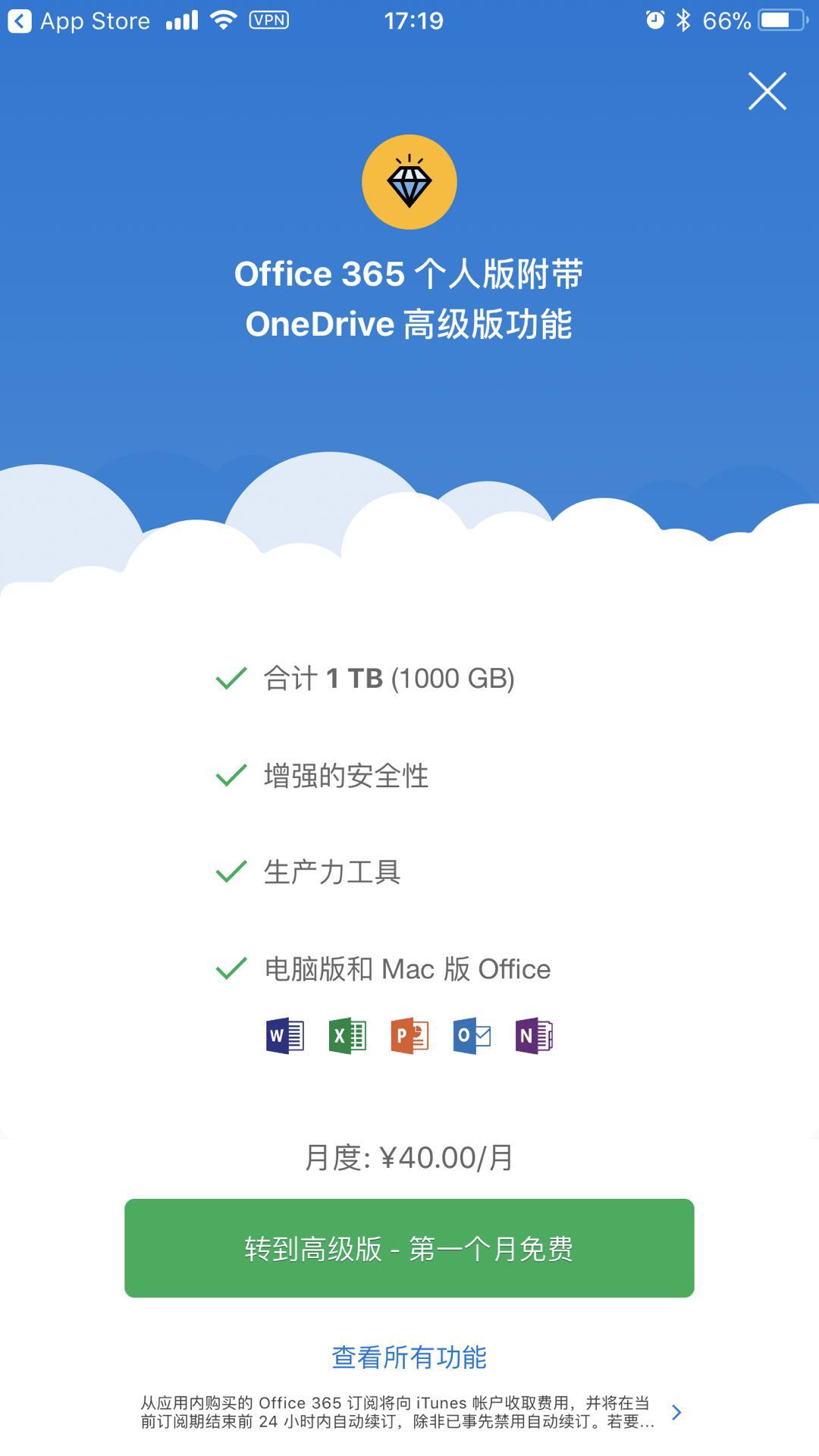819x1456 pixels.
Task: Tap 转到高级版 - 第一个月免费 button
Action: point(409,1247)
